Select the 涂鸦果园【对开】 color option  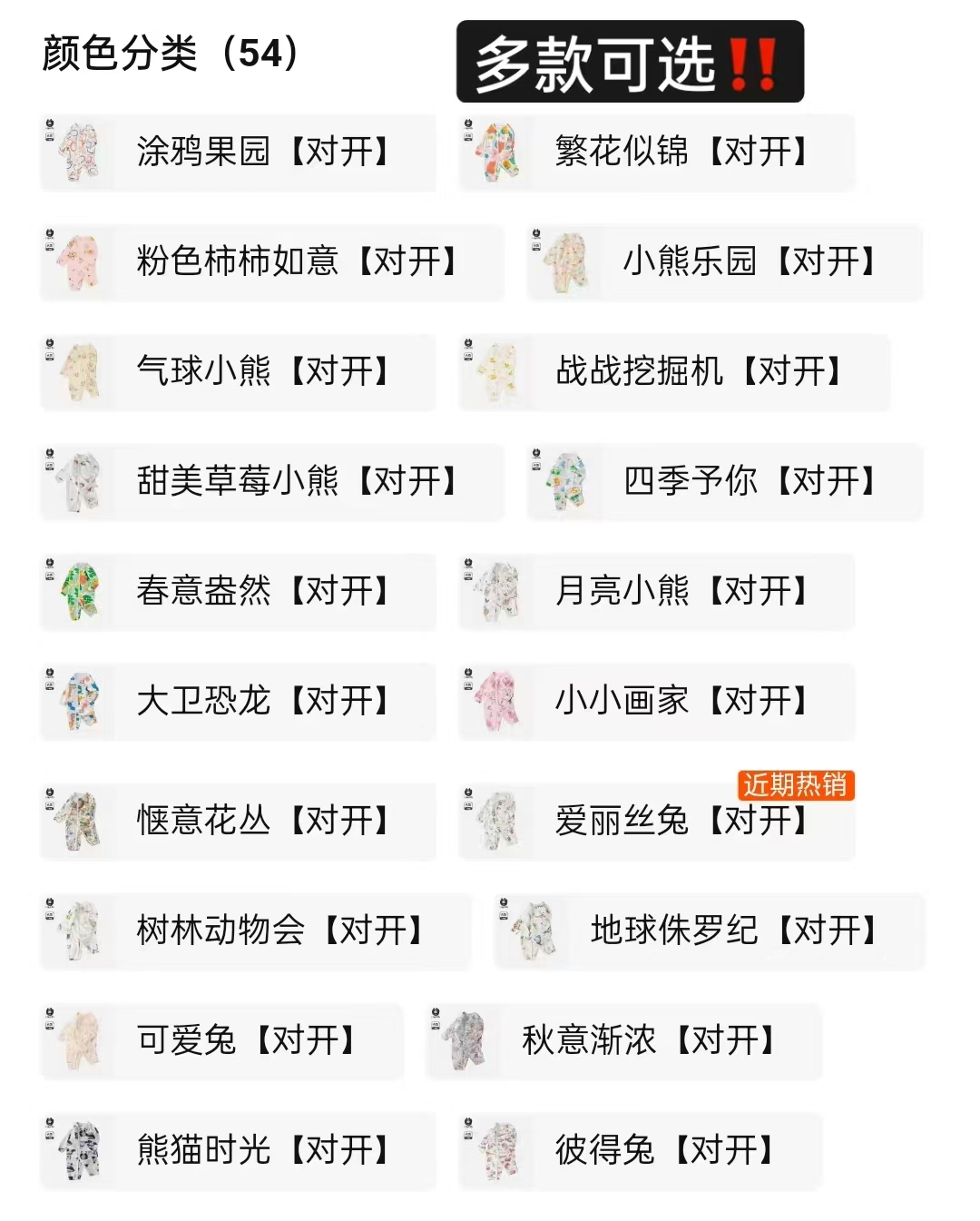pyautogui.click(x=236, y=153)
